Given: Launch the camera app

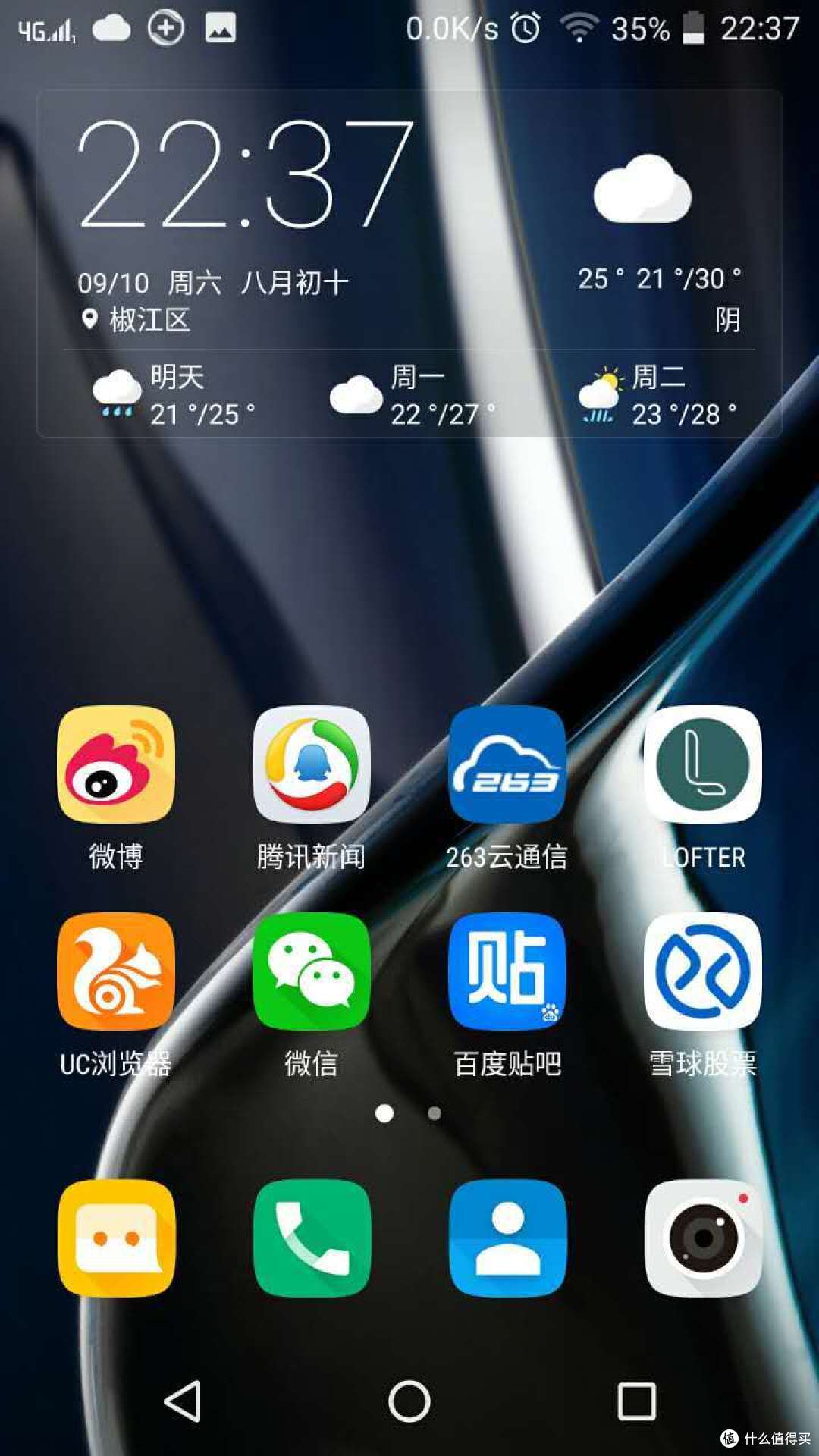Looking at the screenshot, I should point(703,1238).
